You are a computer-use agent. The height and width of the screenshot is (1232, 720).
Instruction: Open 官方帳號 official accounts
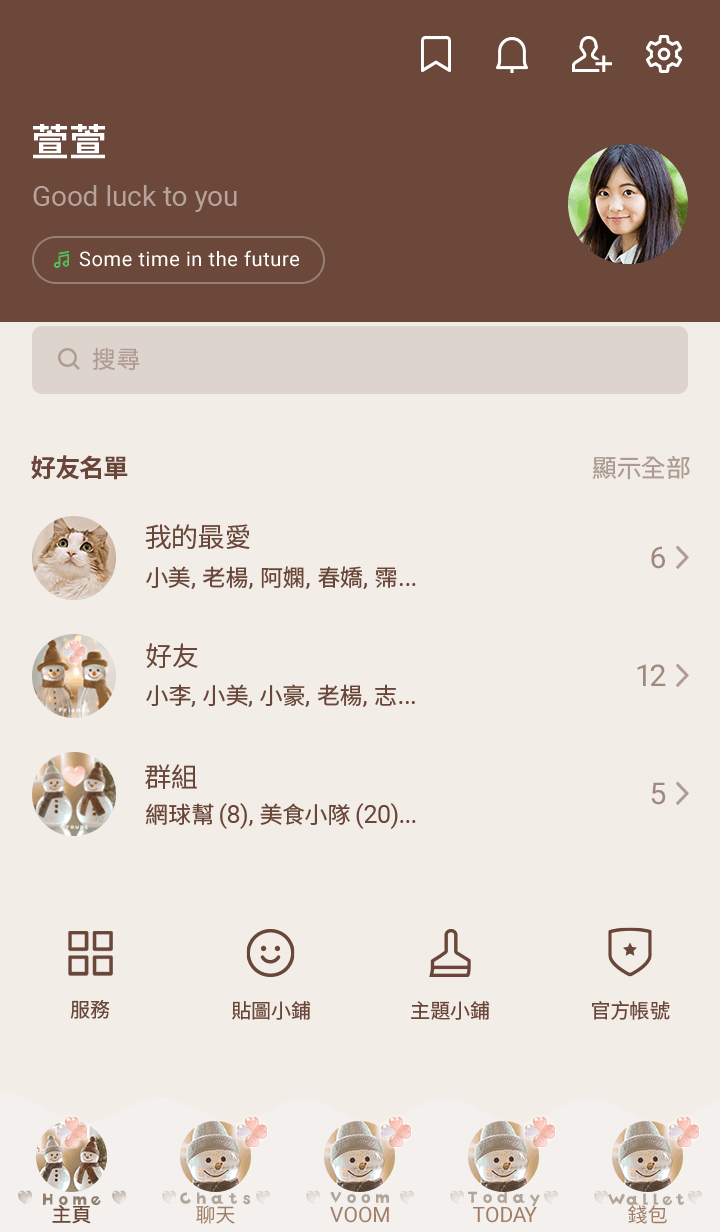pyautogui.click(x=630, y=973)
